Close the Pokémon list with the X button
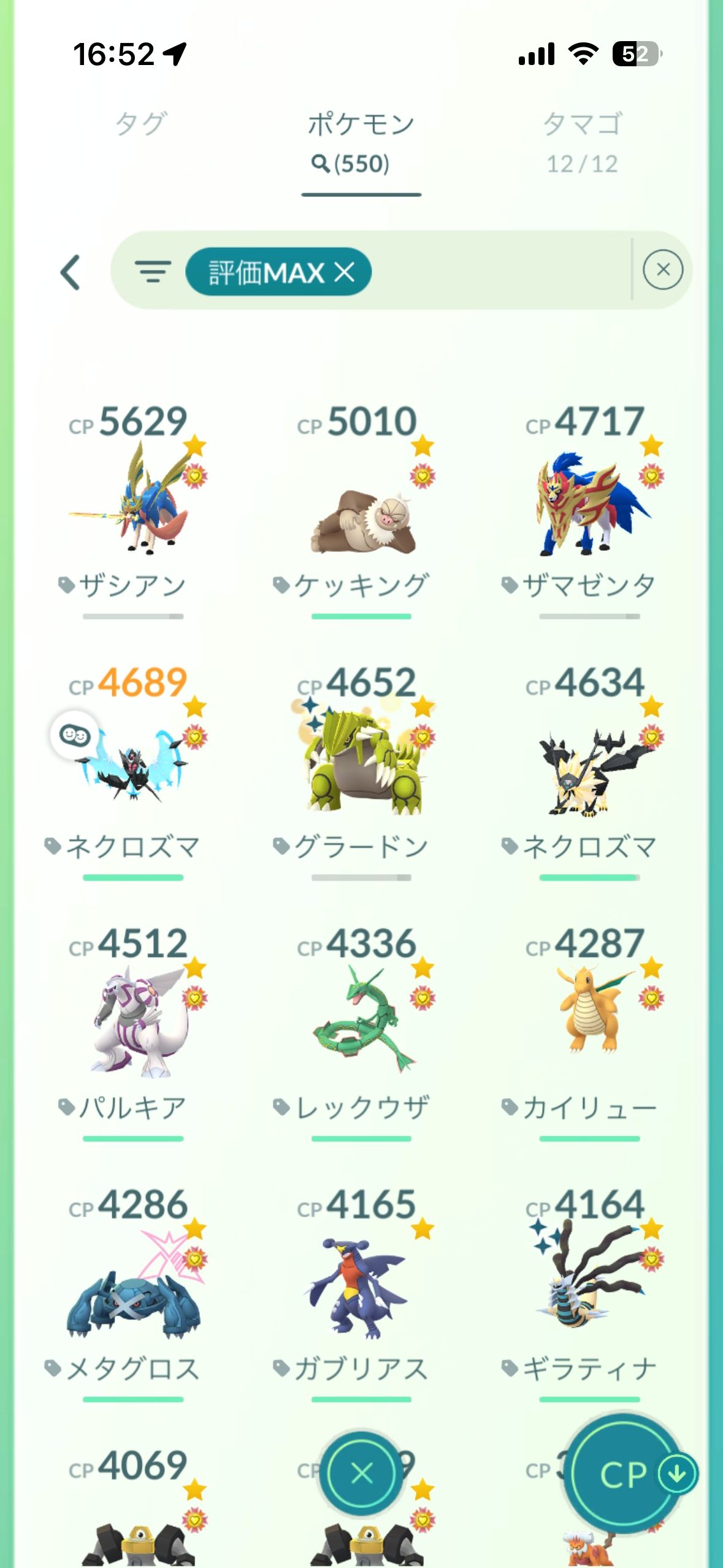This screenshot has height=1568, width=723. [x=361, y=1473]
